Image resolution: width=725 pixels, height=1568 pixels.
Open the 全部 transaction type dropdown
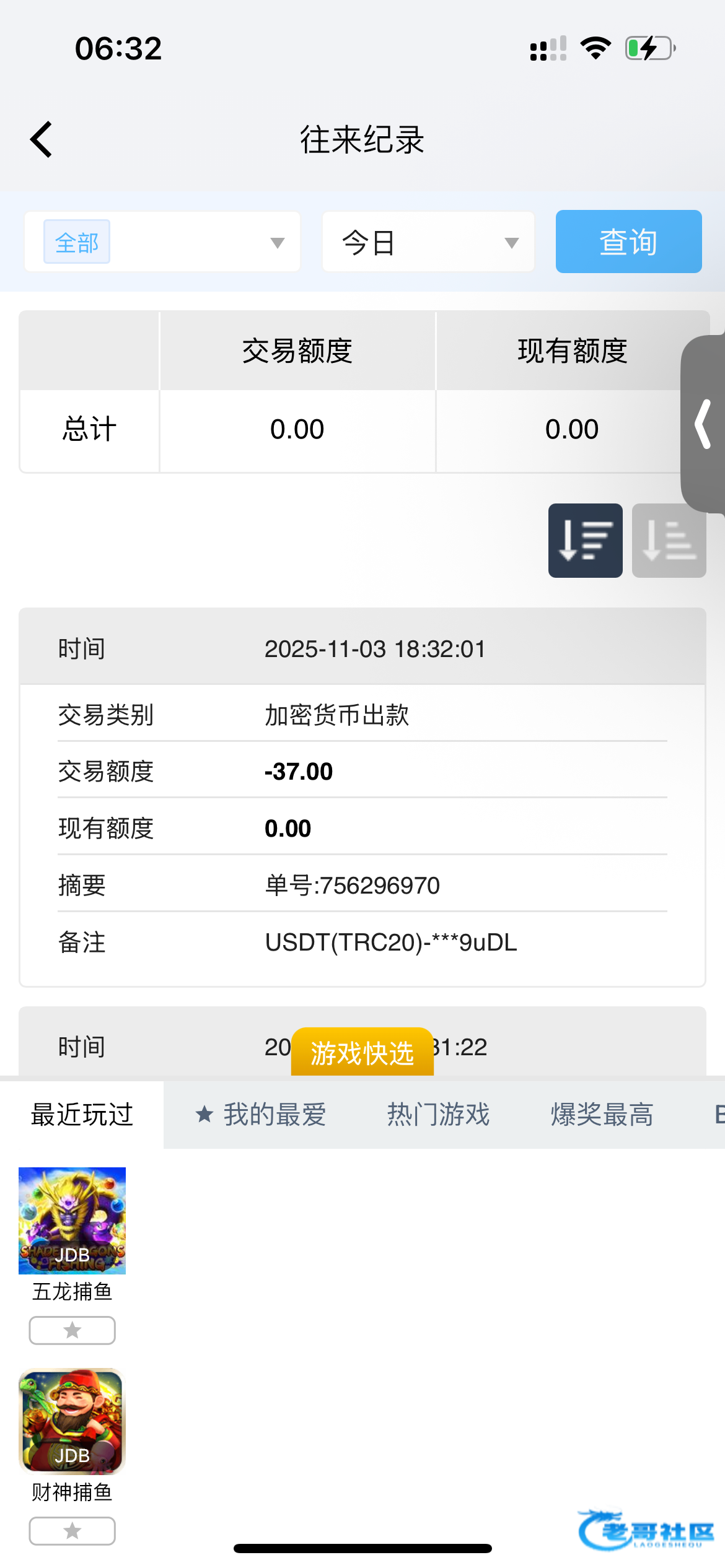point(162,242)
